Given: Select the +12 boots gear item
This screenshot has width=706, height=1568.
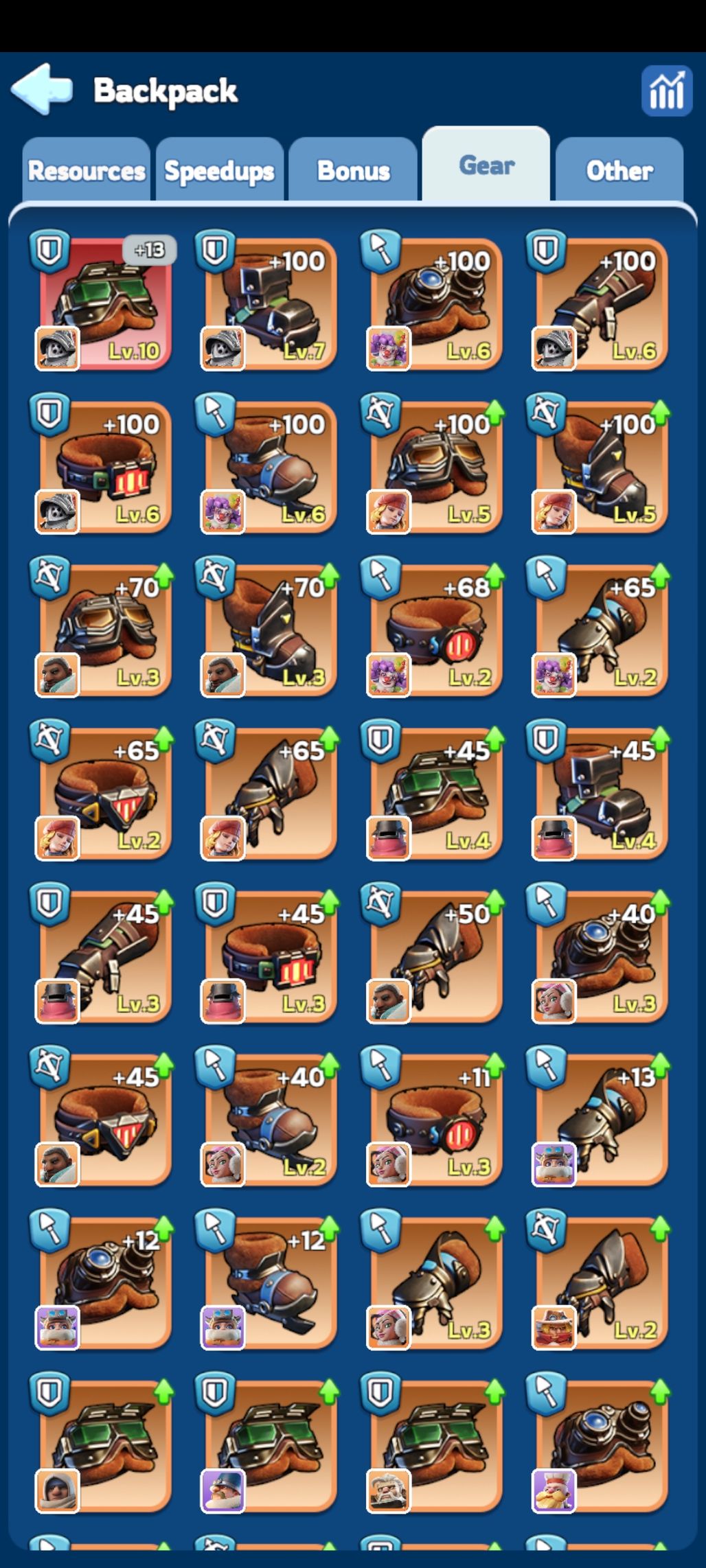Looking at the screenshot, I should point(271,1282).
